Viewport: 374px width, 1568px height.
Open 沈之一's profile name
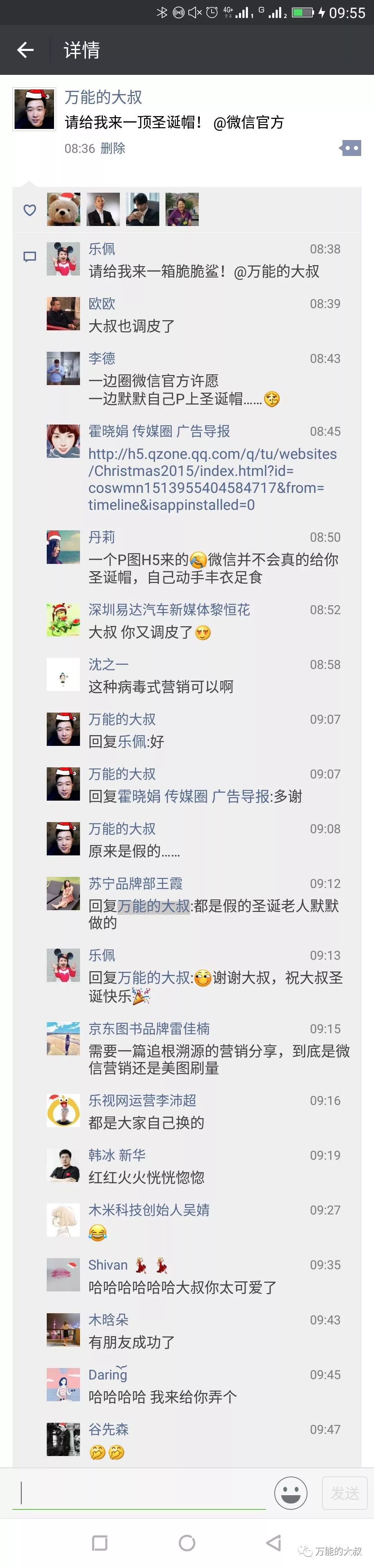pos(108,664)
